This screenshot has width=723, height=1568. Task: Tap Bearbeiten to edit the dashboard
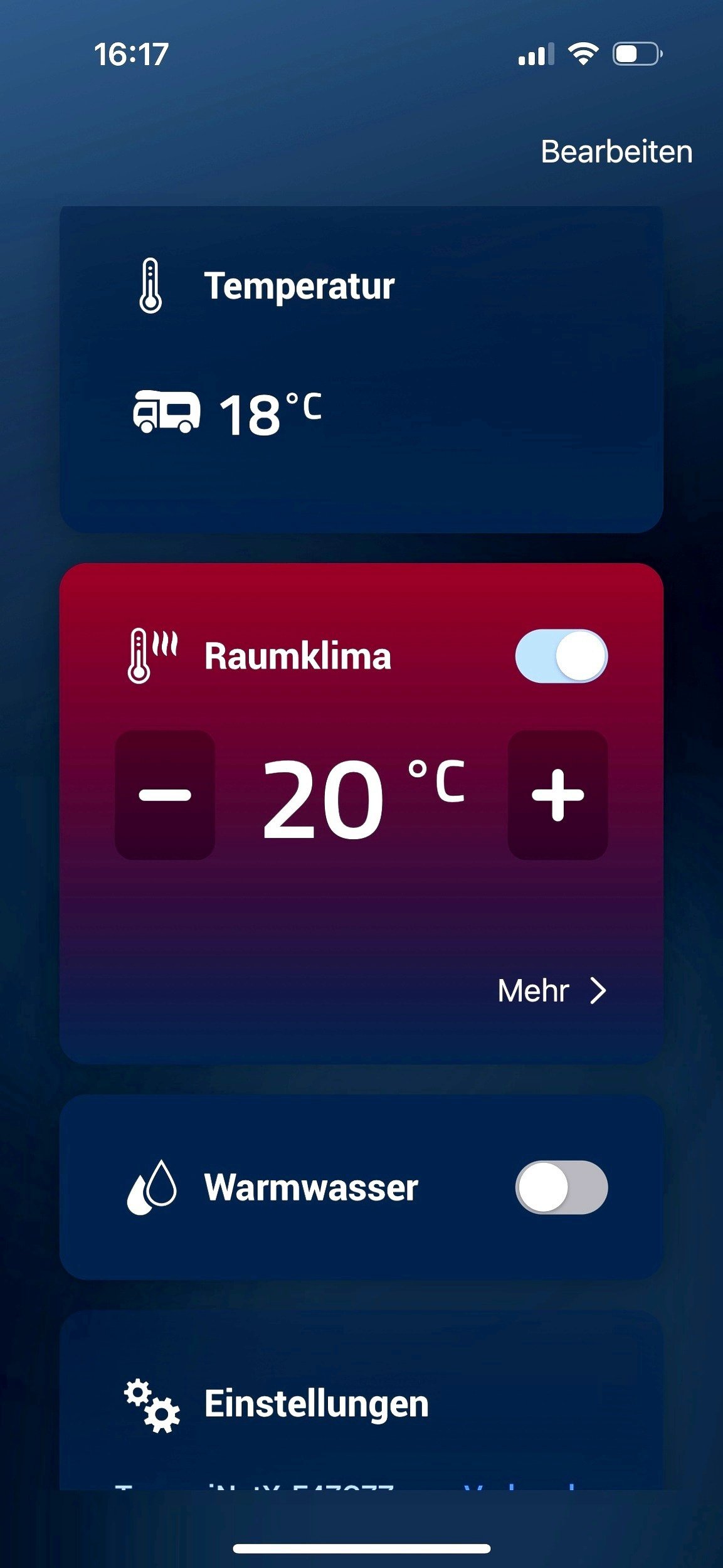click(616, 152)
